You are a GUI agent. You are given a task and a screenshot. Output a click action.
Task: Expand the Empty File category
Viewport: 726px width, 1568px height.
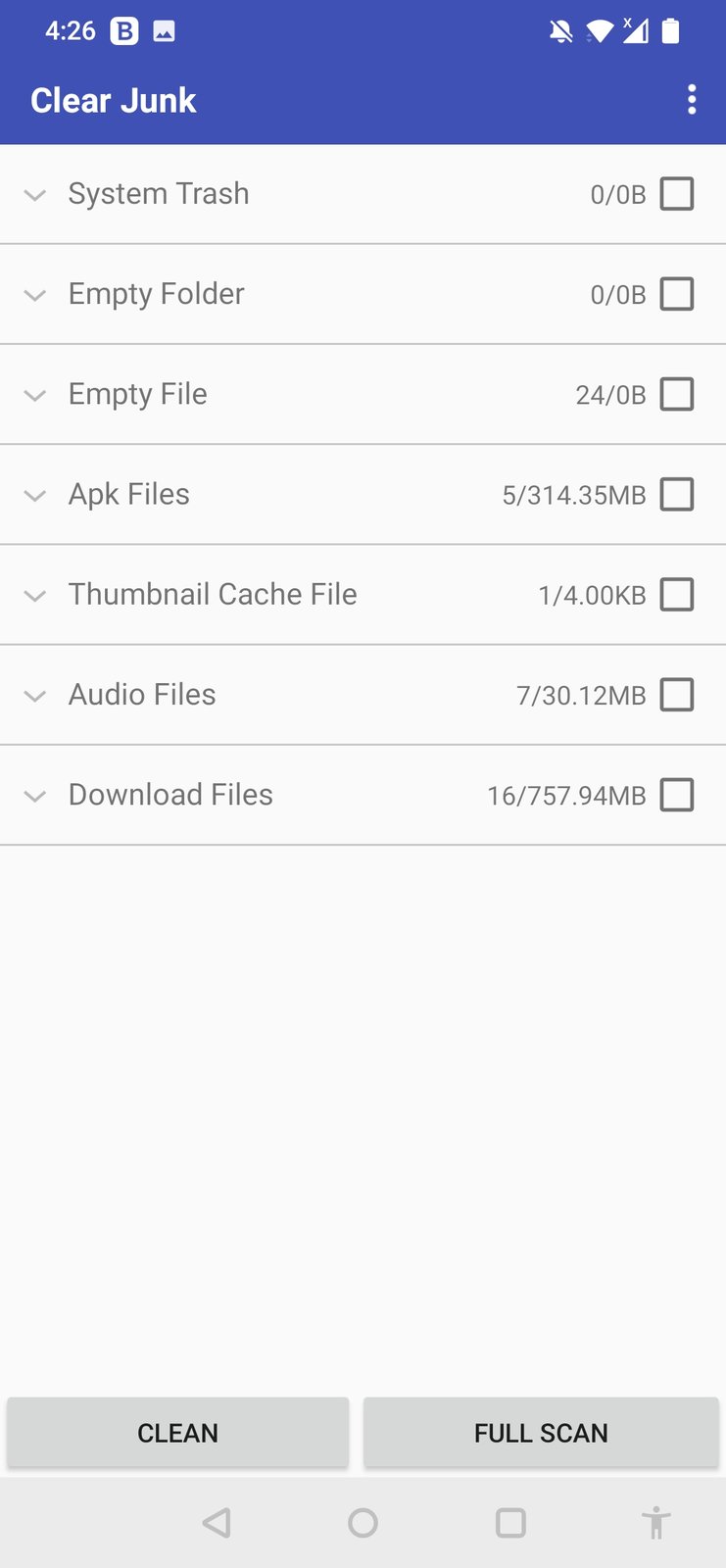point(35,395)
